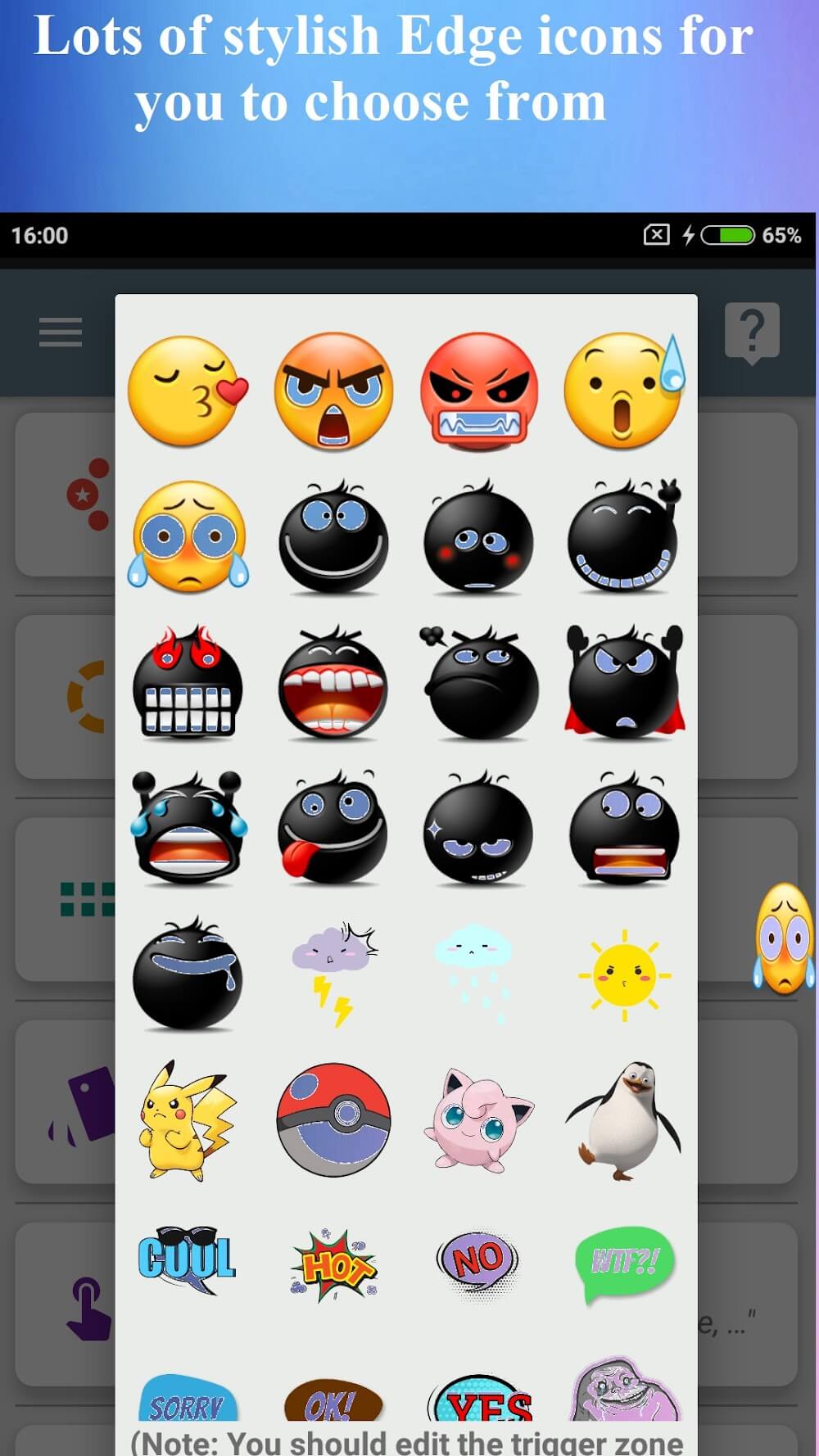
Task: Pick the black emoji with red cape
Action: coord(624,682)
